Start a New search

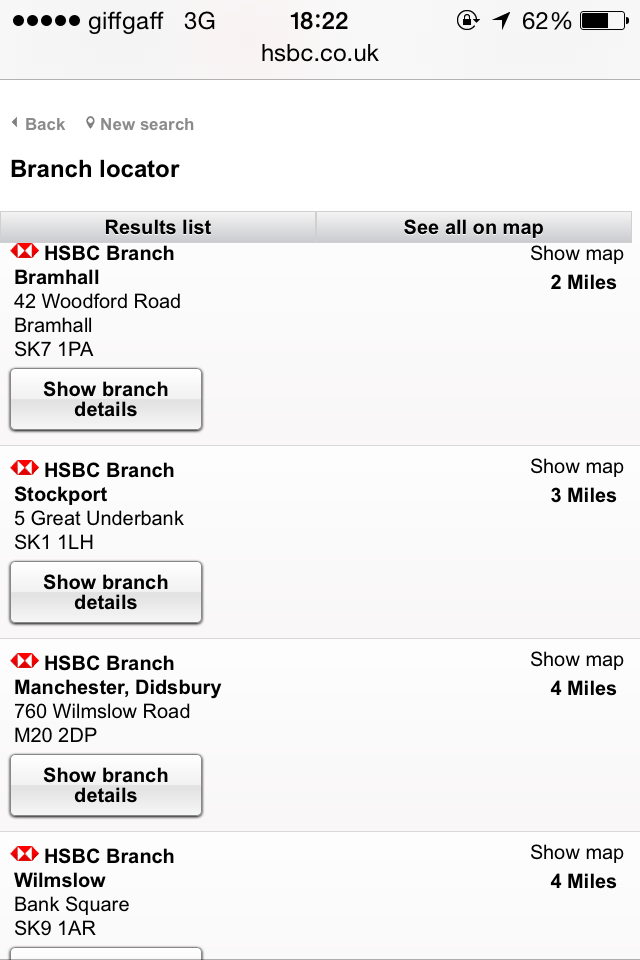140,124
